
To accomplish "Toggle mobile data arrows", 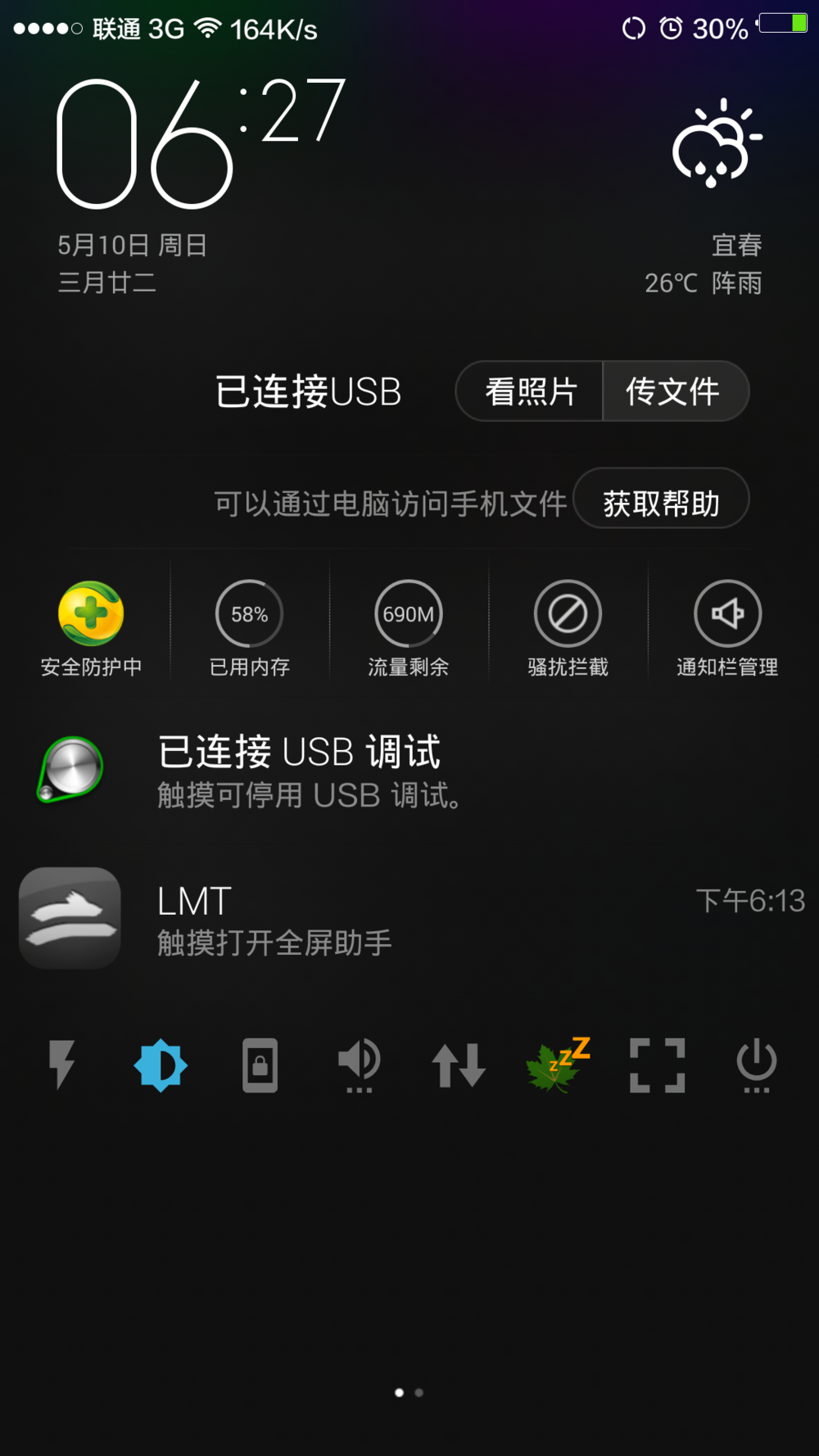I will click(x=459, y=1065).
